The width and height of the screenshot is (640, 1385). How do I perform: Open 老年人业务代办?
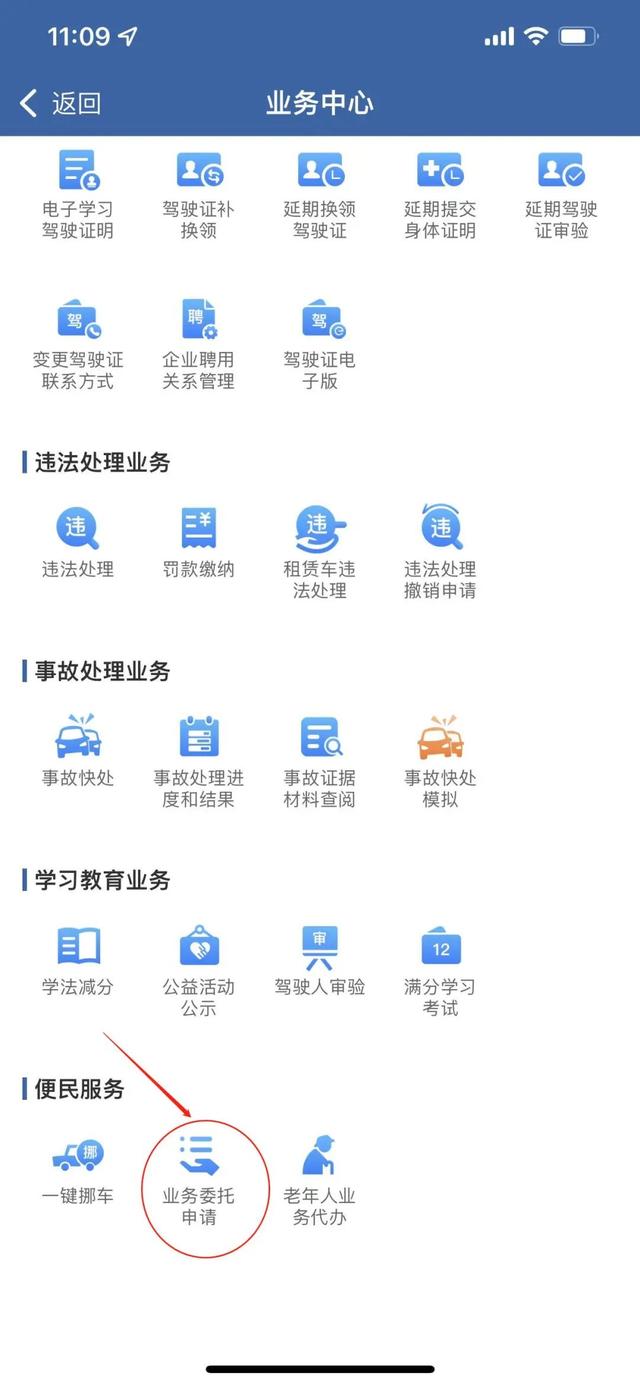320,1180
